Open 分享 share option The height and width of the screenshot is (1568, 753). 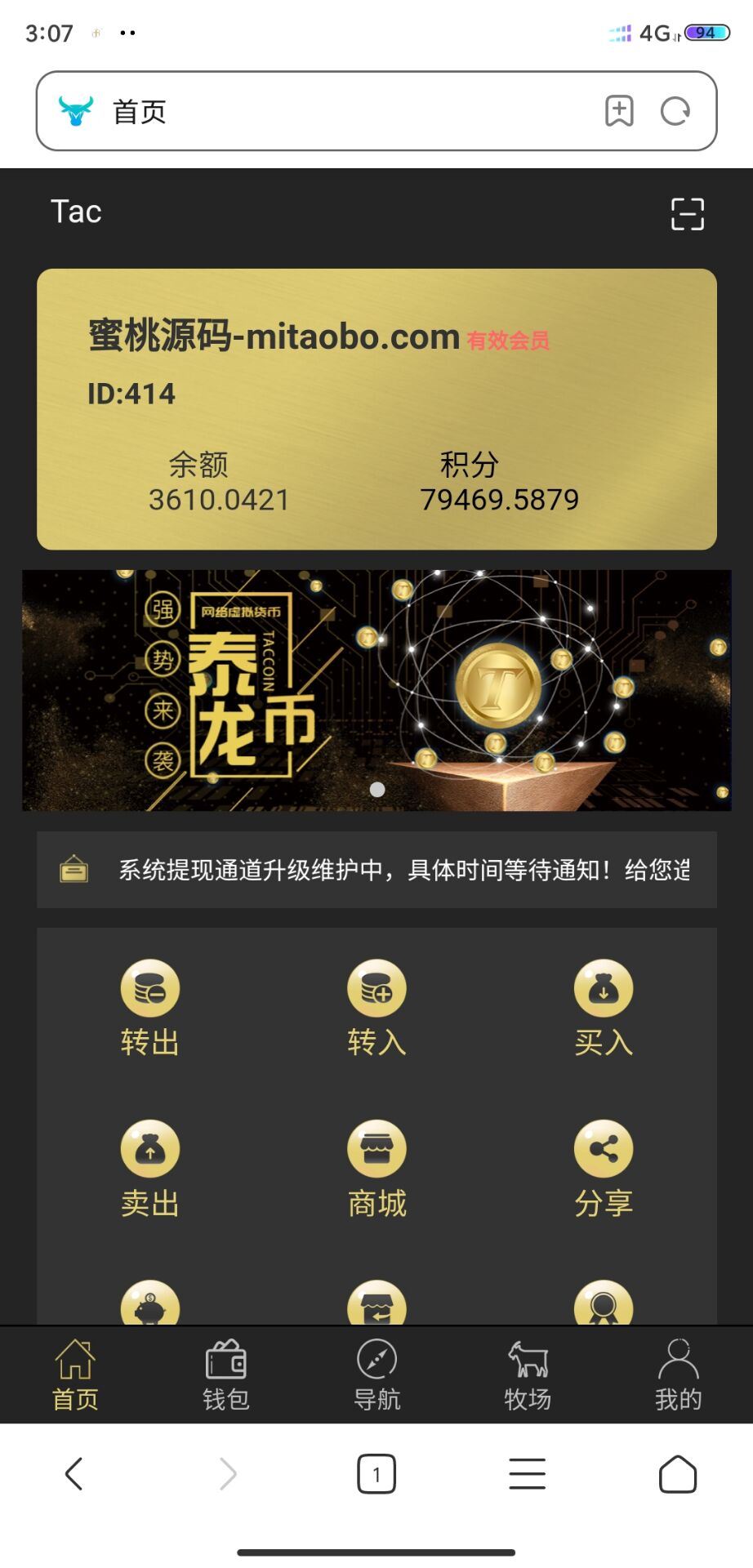click(604, 1169)
